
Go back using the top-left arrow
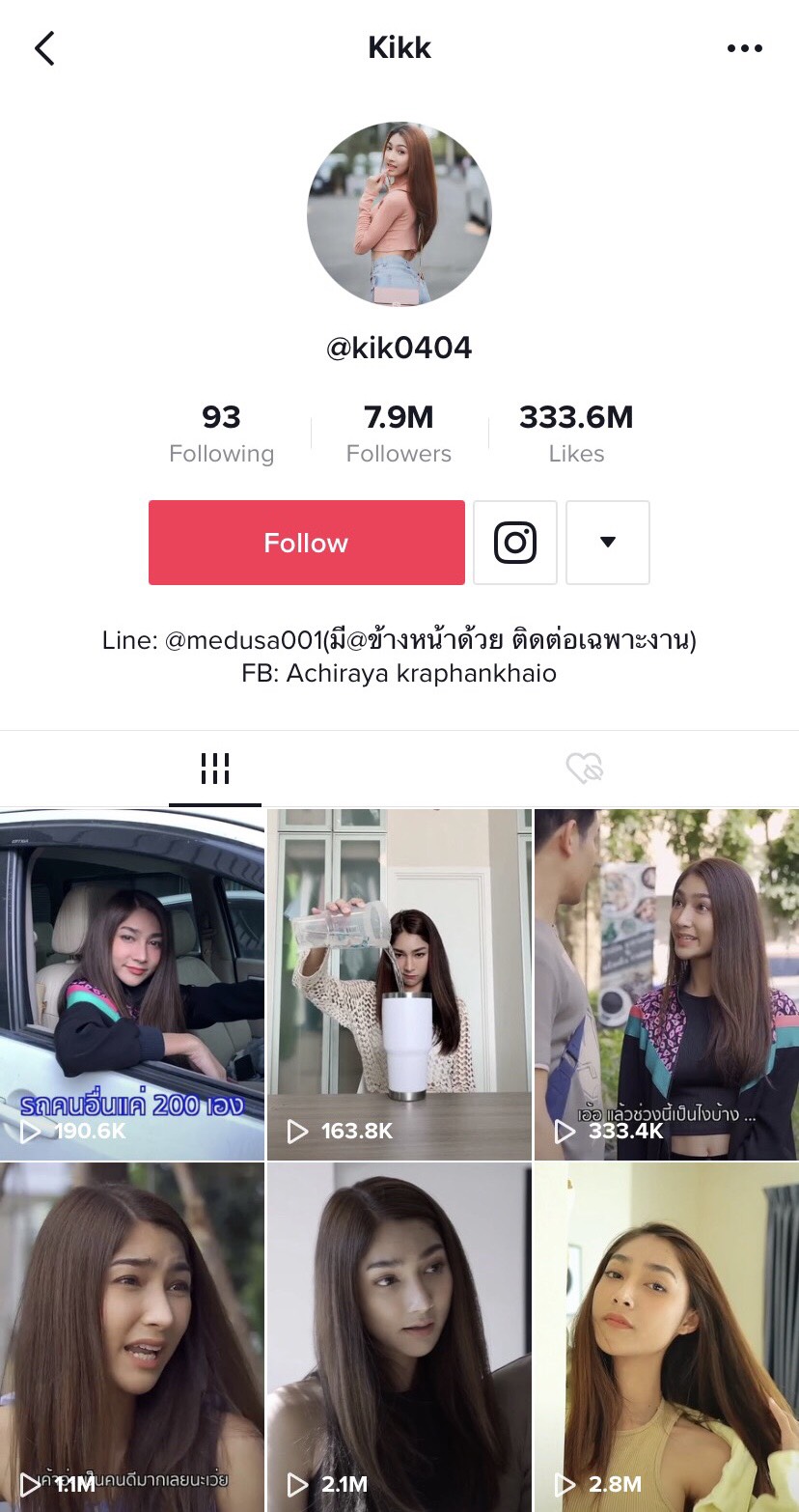(44, 48)
